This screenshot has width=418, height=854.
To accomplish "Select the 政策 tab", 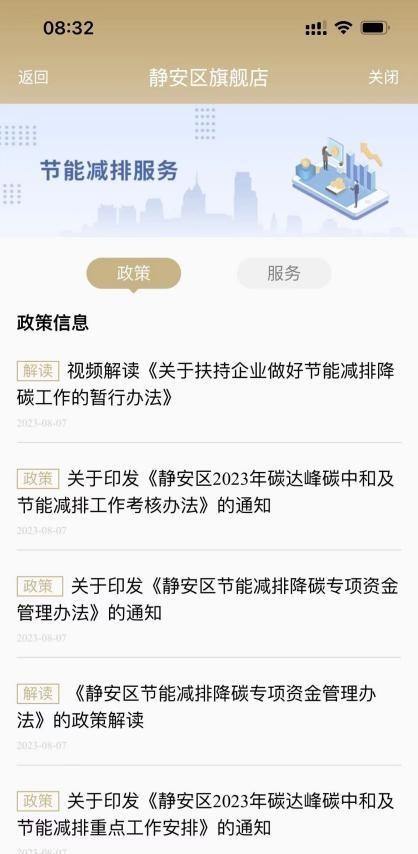I will [134, 273].
